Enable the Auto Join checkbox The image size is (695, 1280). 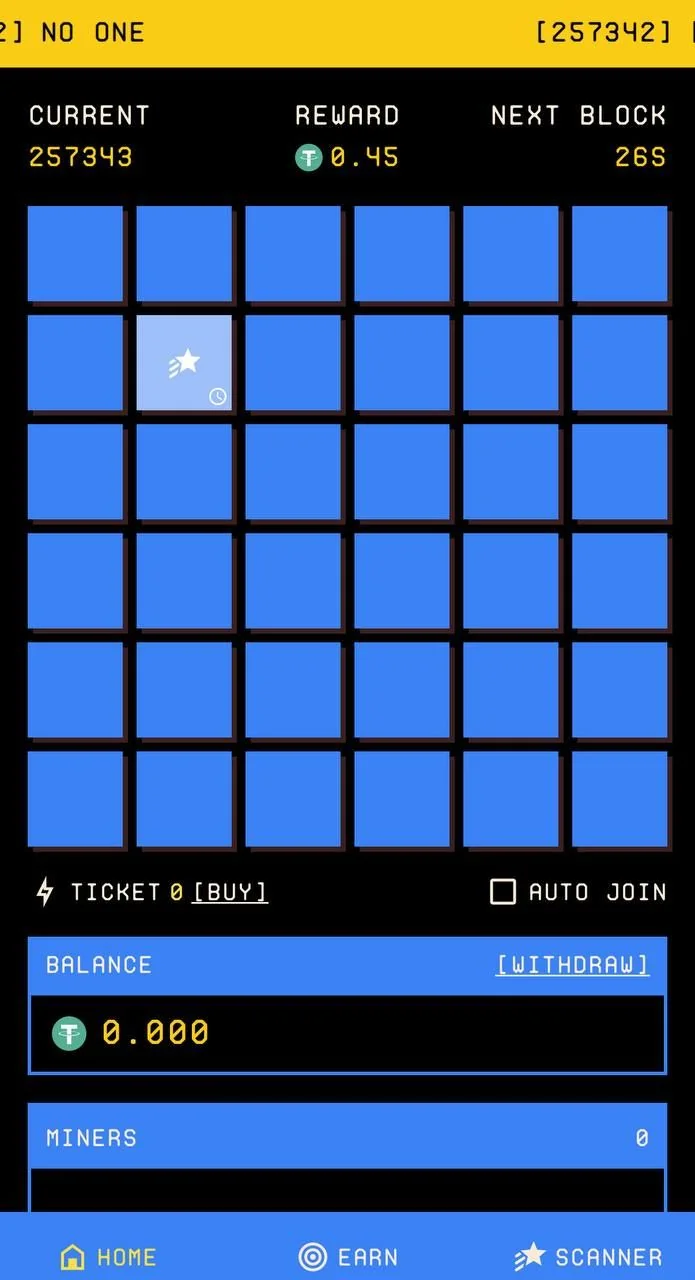pyautogui.click(x=503, y=891)
